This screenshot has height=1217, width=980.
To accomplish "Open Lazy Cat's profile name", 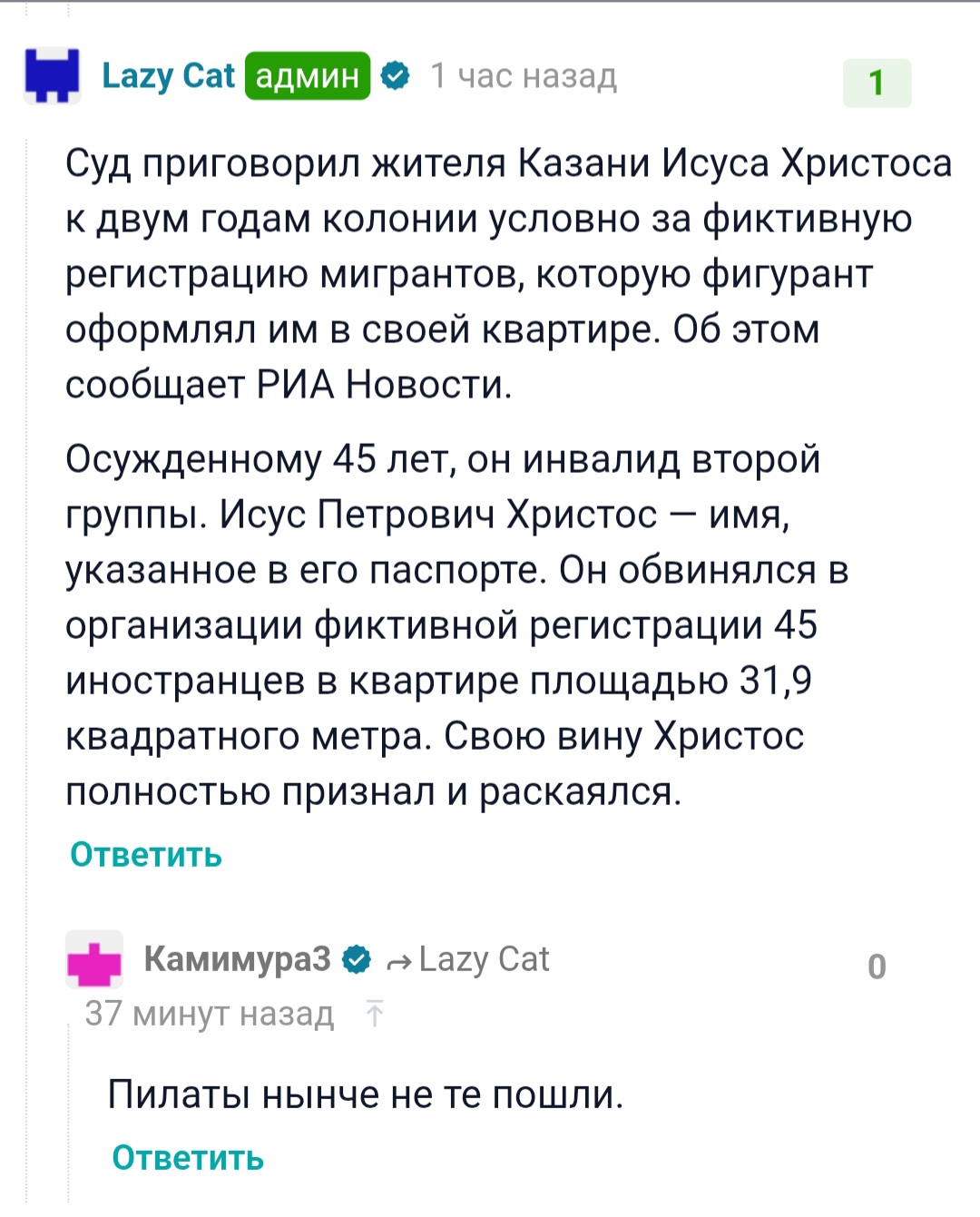I will coord(168,75).
